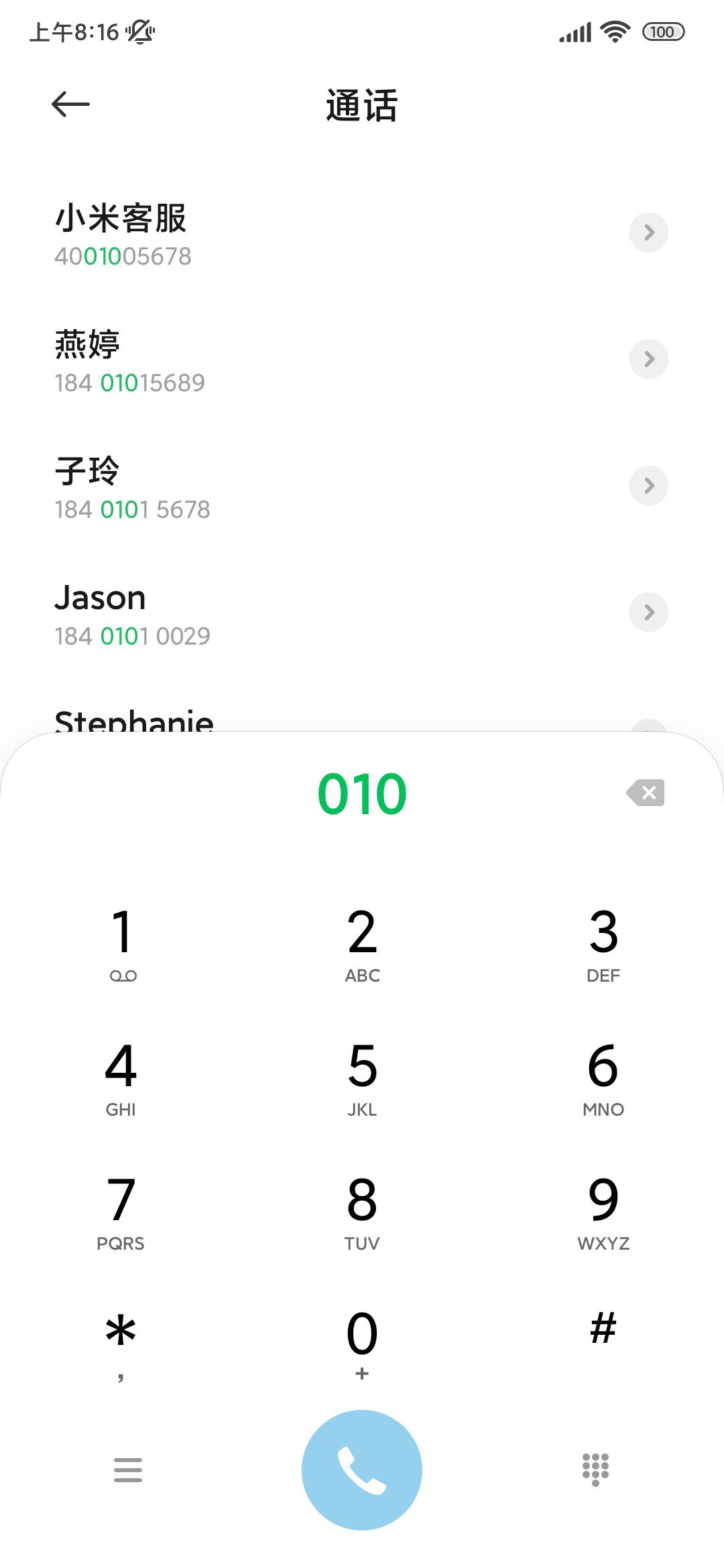This screenshot has height=1568, width=724.
Task: Open details chevron for 燕婷
Action: 649,359
